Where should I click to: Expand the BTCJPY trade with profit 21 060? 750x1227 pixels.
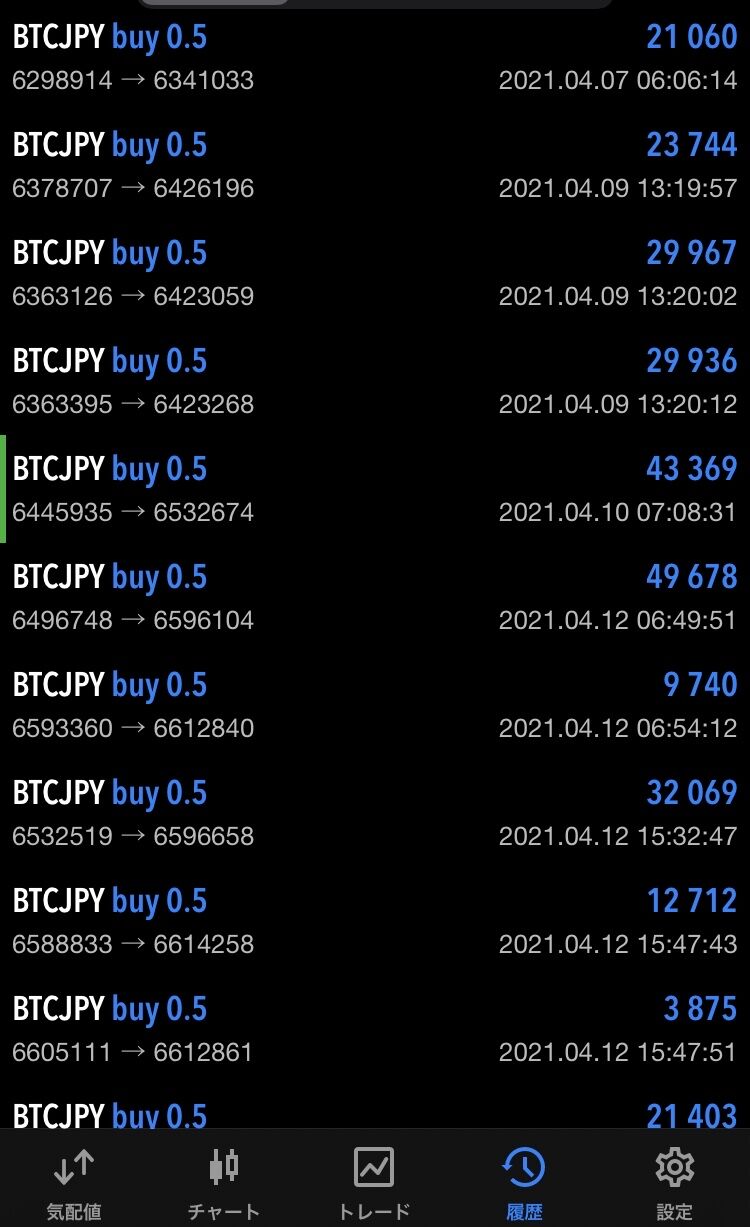coord(375,57)
